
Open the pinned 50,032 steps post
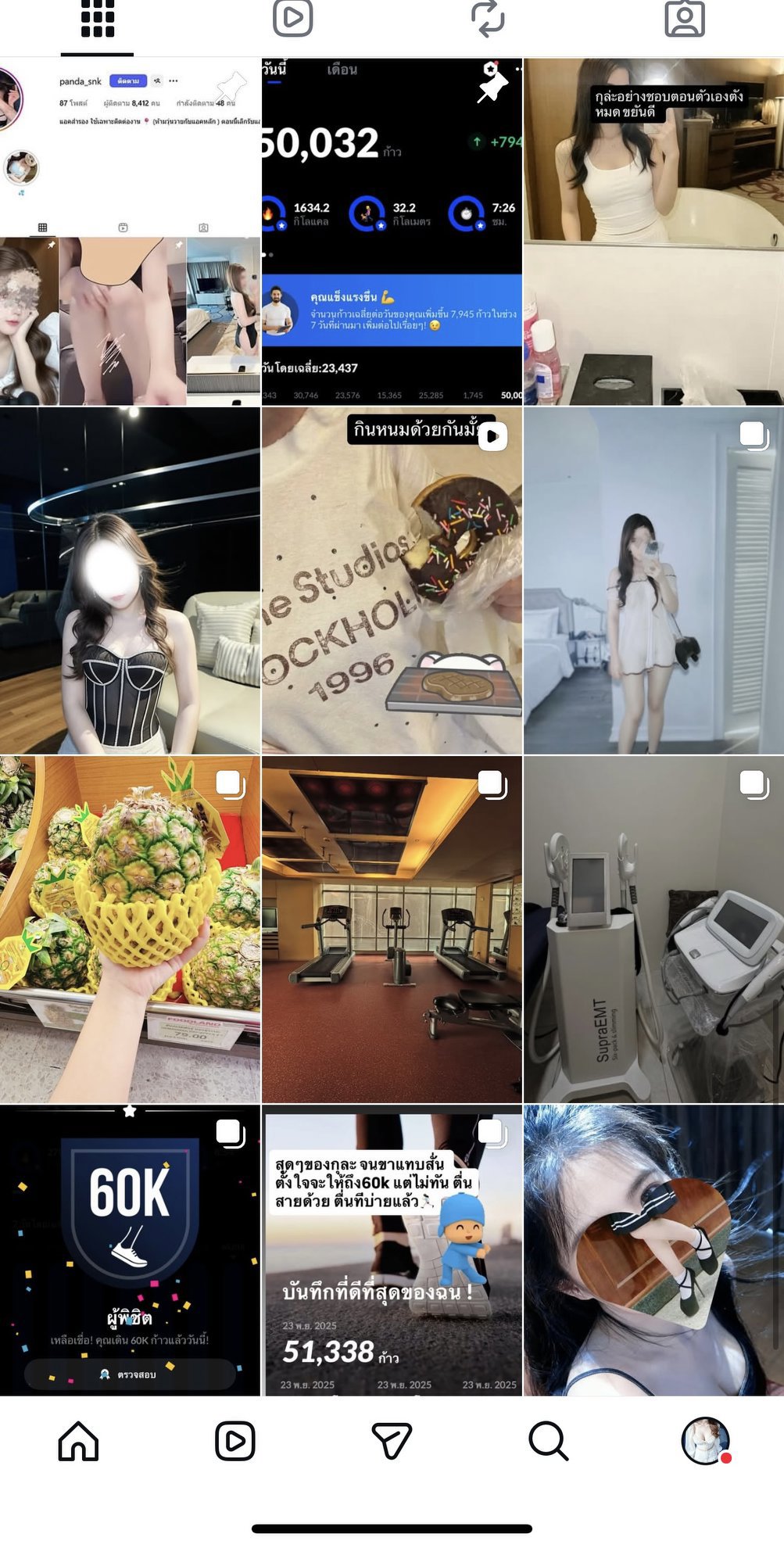[x=392, y=231]
